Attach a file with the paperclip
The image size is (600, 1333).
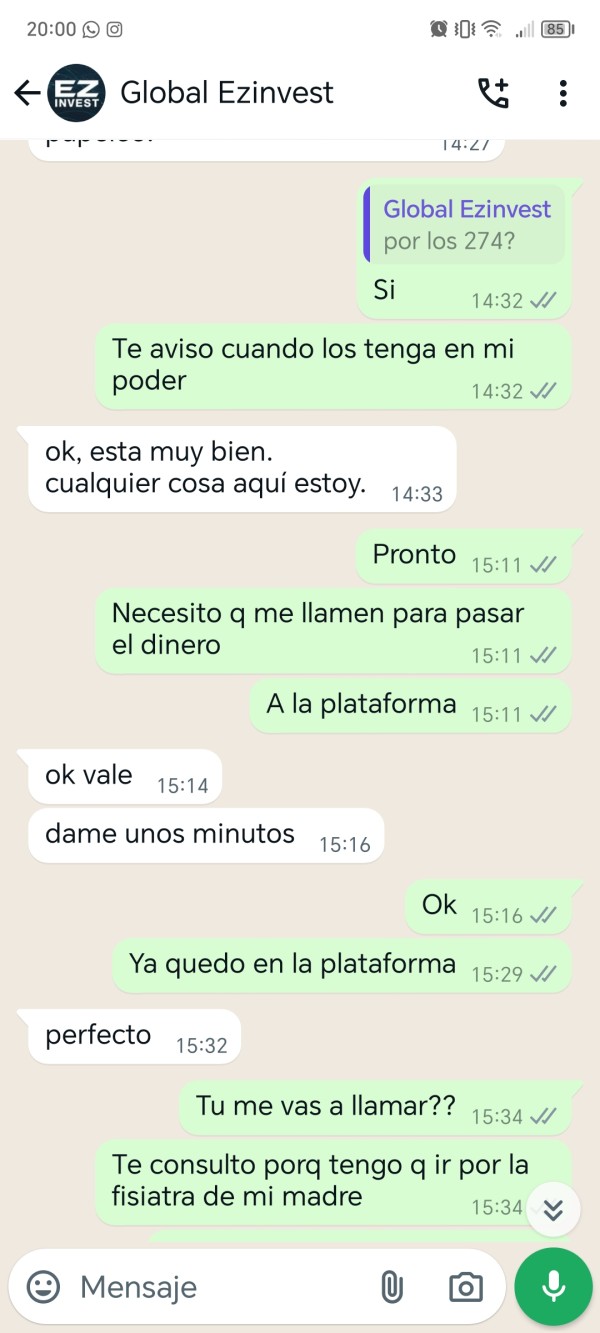pos(392,1287)
